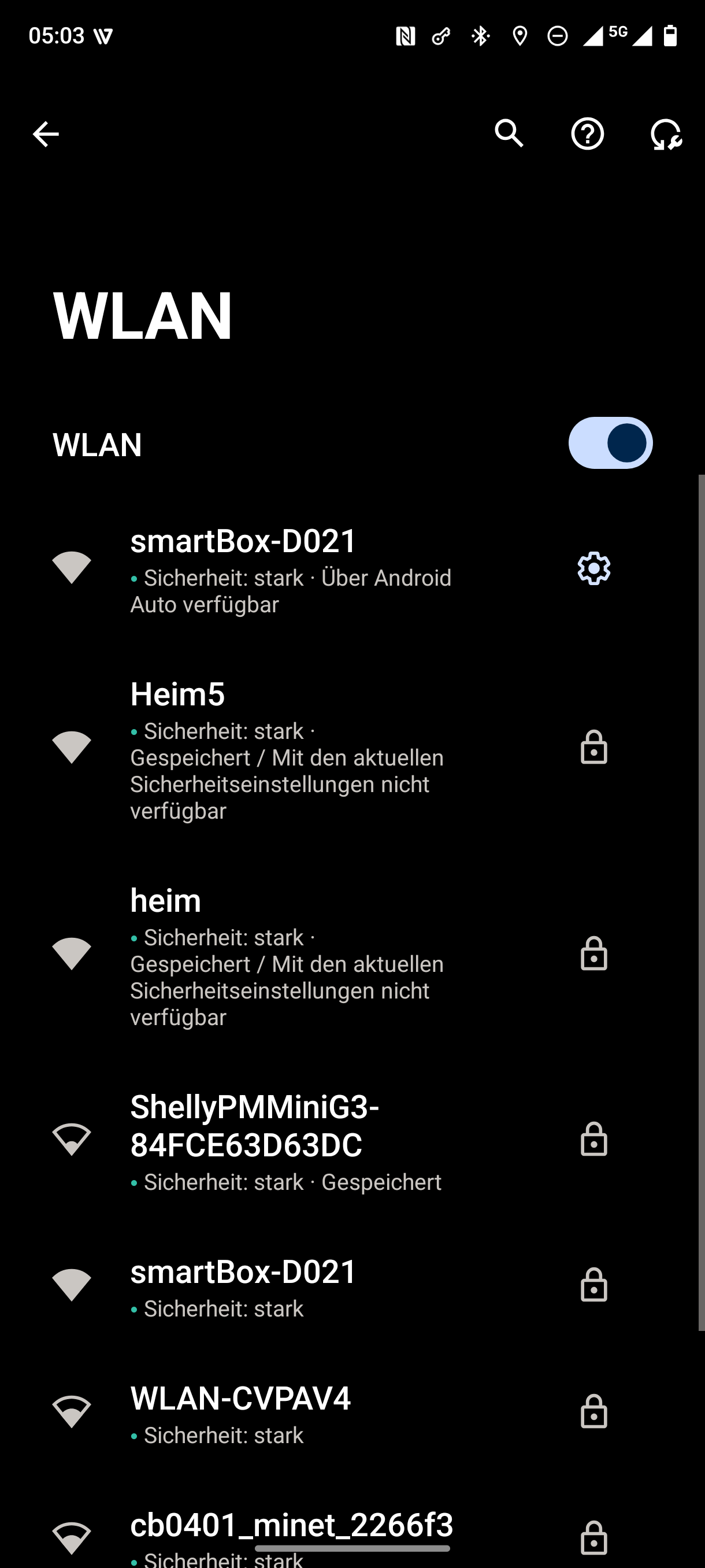705x1568 pixels.
Task: Open settings gear for connected smartBox-D021
Action: pyautogui.click(x=593, y=568)
